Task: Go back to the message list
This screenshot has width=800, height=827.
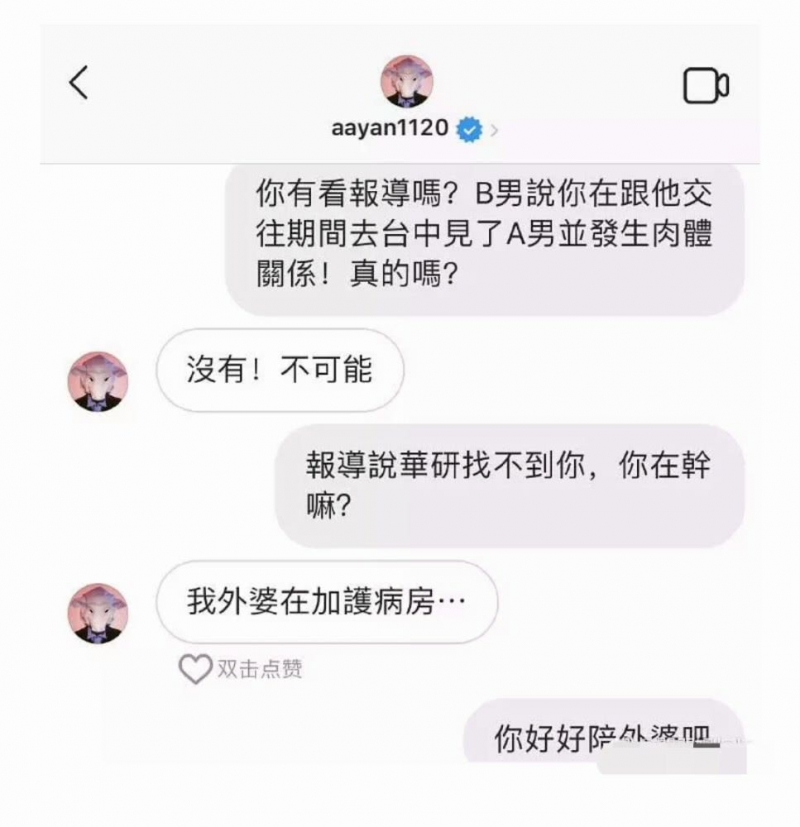Action: 79,83
